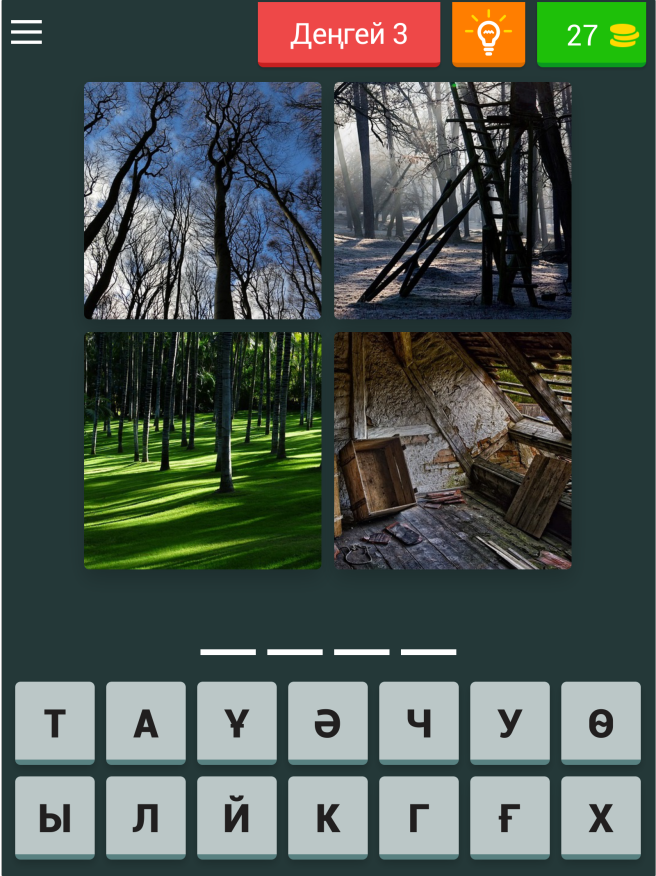The width and height of the screenshot is (656, 876).
Task: Enlarge the old wooden attic picture
Action: [x=453, y=451]
